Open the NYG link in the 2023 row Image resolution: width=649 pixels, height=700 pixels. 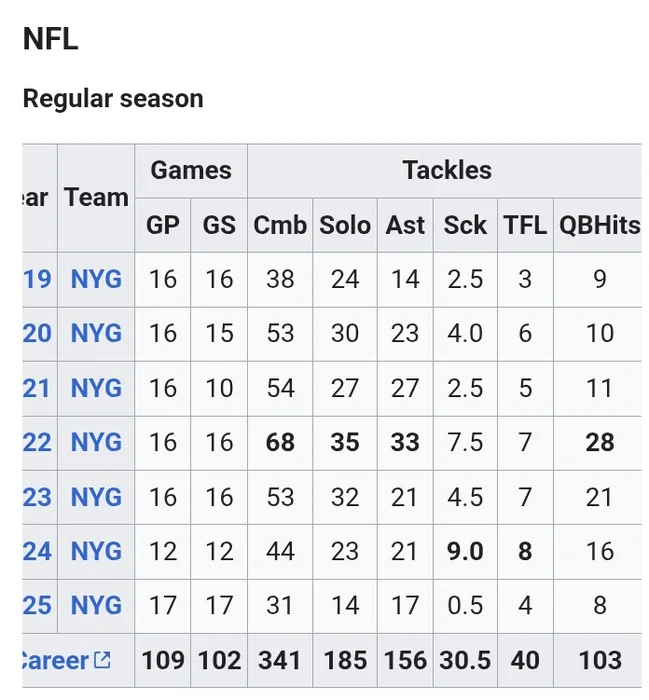coord(96,497)
